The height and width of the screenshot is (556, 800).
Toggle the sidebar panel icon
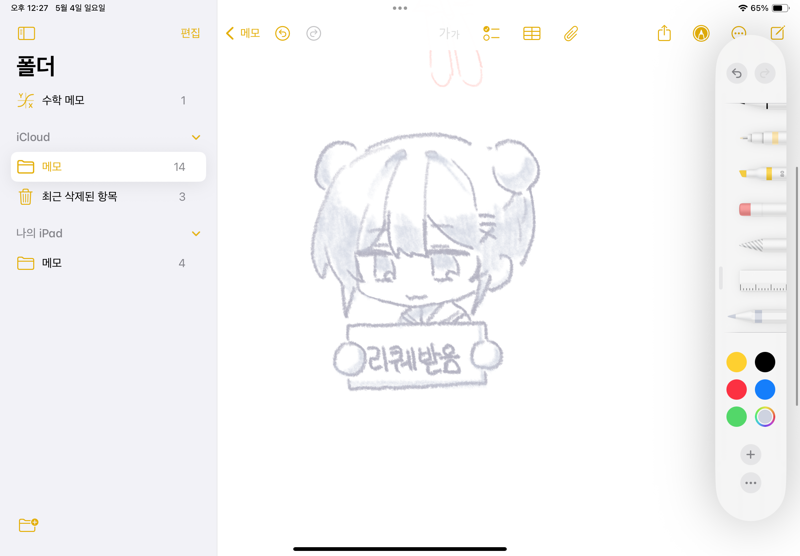[x=27, y=33]
